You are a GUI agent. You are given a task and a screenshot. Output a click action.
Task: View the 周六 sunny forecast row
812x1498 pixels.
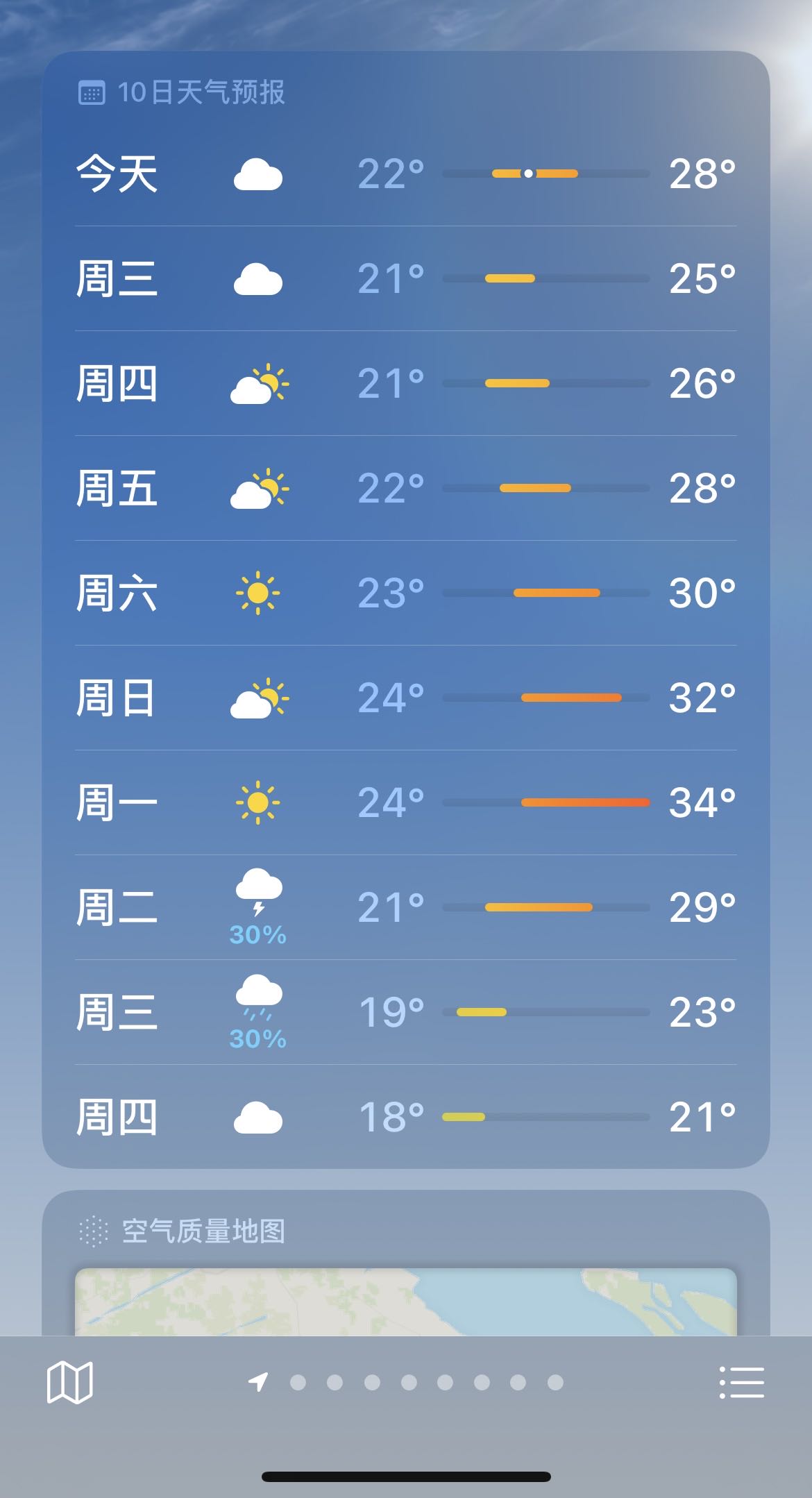pyautogui.click(x=406, y=593)
